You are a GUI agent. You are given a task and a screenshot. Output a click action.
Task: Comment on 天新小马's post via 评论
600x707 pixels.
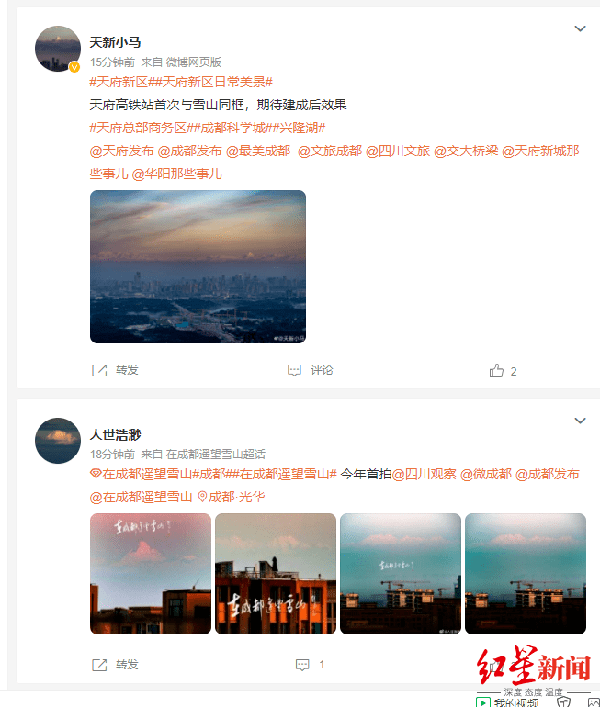tap(311, 370)
